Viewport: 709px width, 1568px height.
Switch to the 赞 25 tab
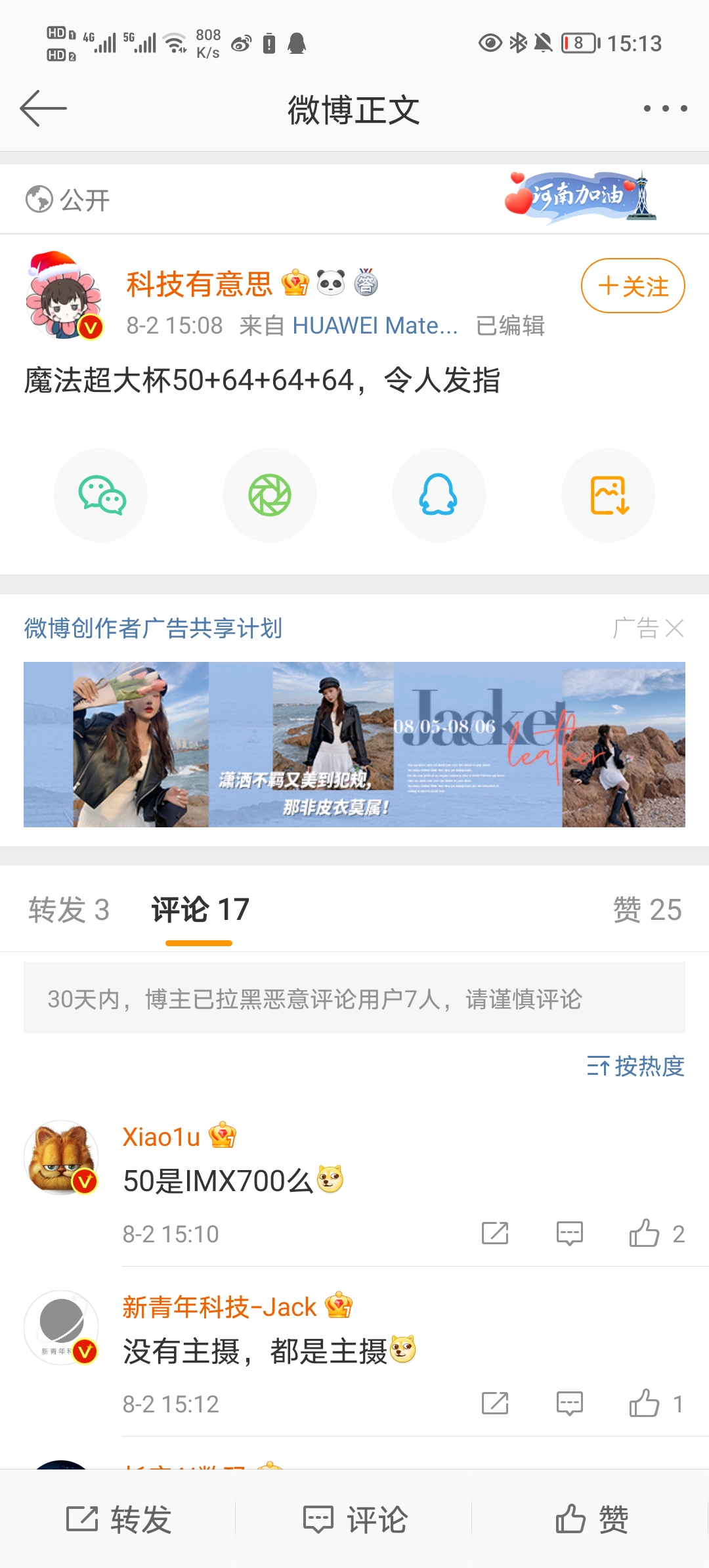tap(647, 910)
